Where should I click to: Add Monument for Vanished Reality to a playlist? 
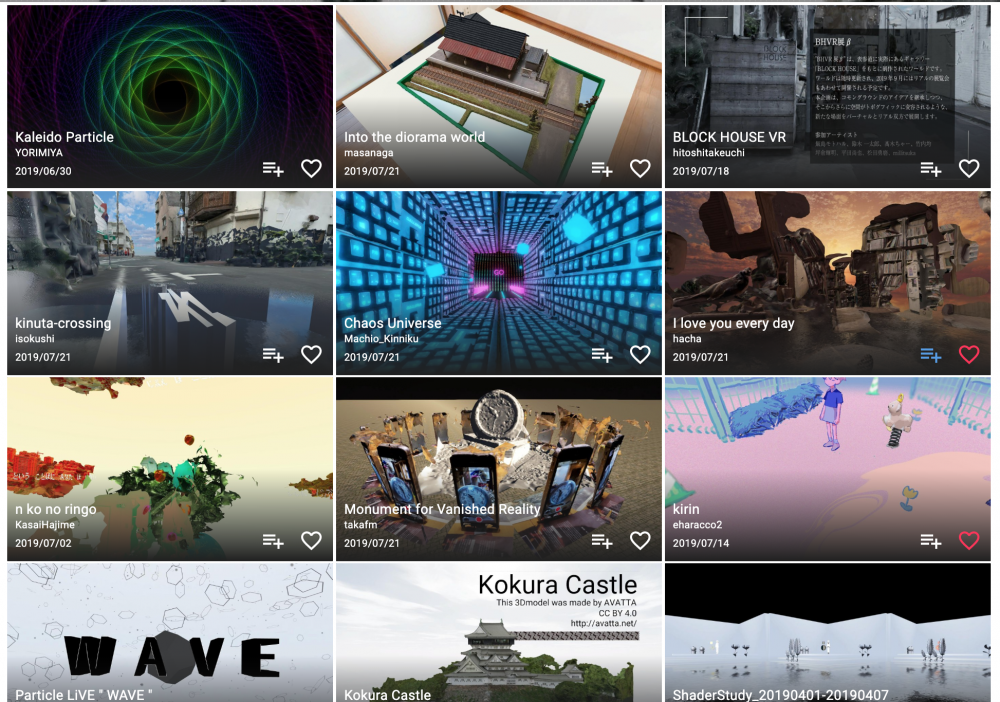click(602, 541)
